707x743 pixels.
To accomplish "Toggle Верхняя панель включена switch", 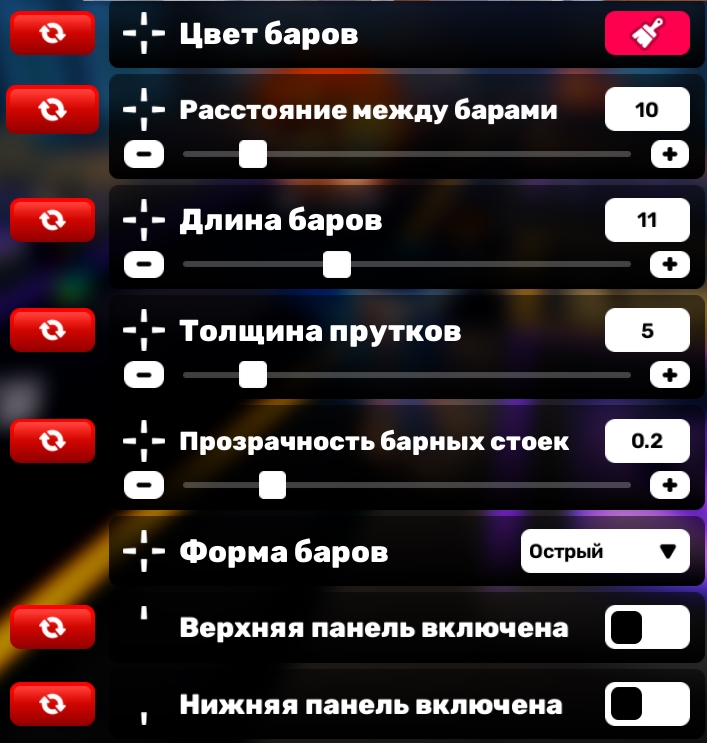I will 647,627.
